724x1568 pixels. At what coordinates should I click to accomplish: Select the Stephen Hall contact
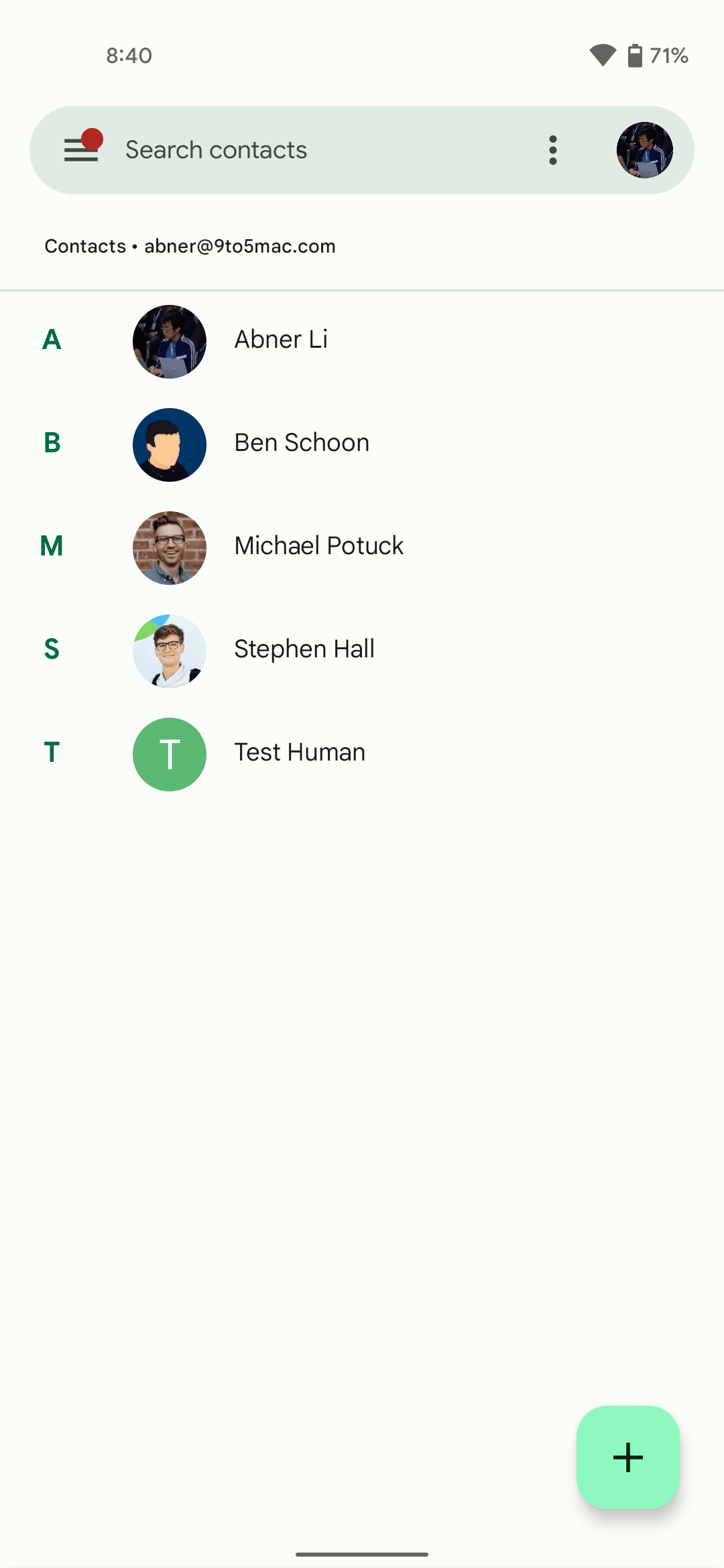tap(362, 651)
